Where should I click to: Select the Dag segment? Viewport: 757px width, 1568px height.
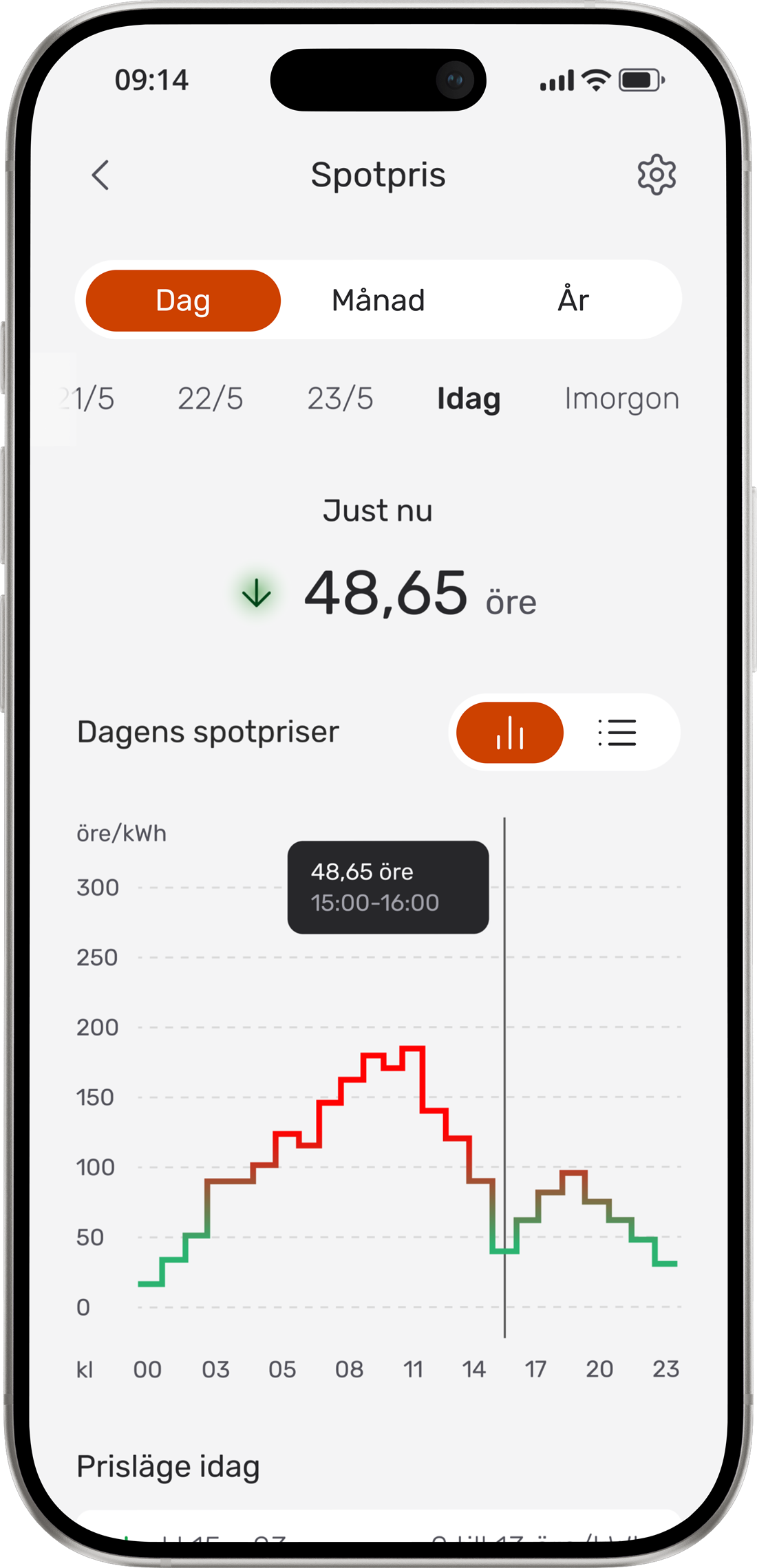[183, 301]
